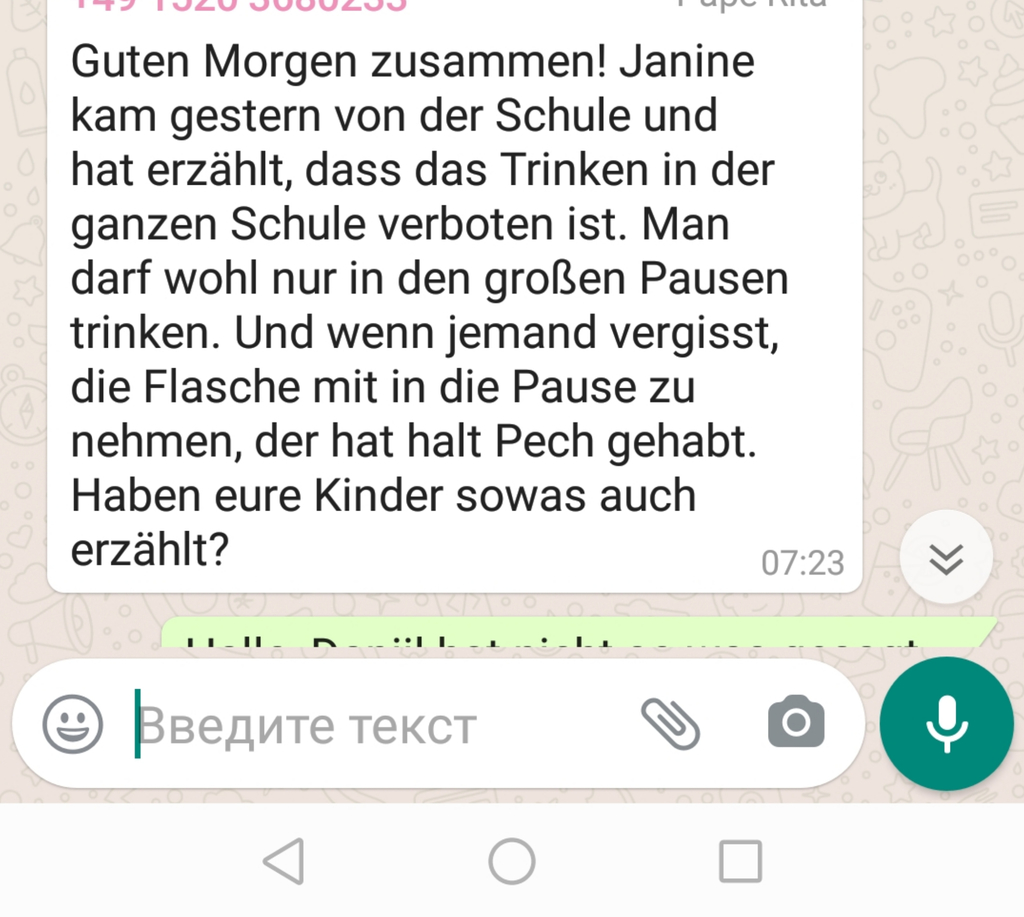Focus the message text input field
Viewport: 1024px width, 917px height.
tap(380, 726)
